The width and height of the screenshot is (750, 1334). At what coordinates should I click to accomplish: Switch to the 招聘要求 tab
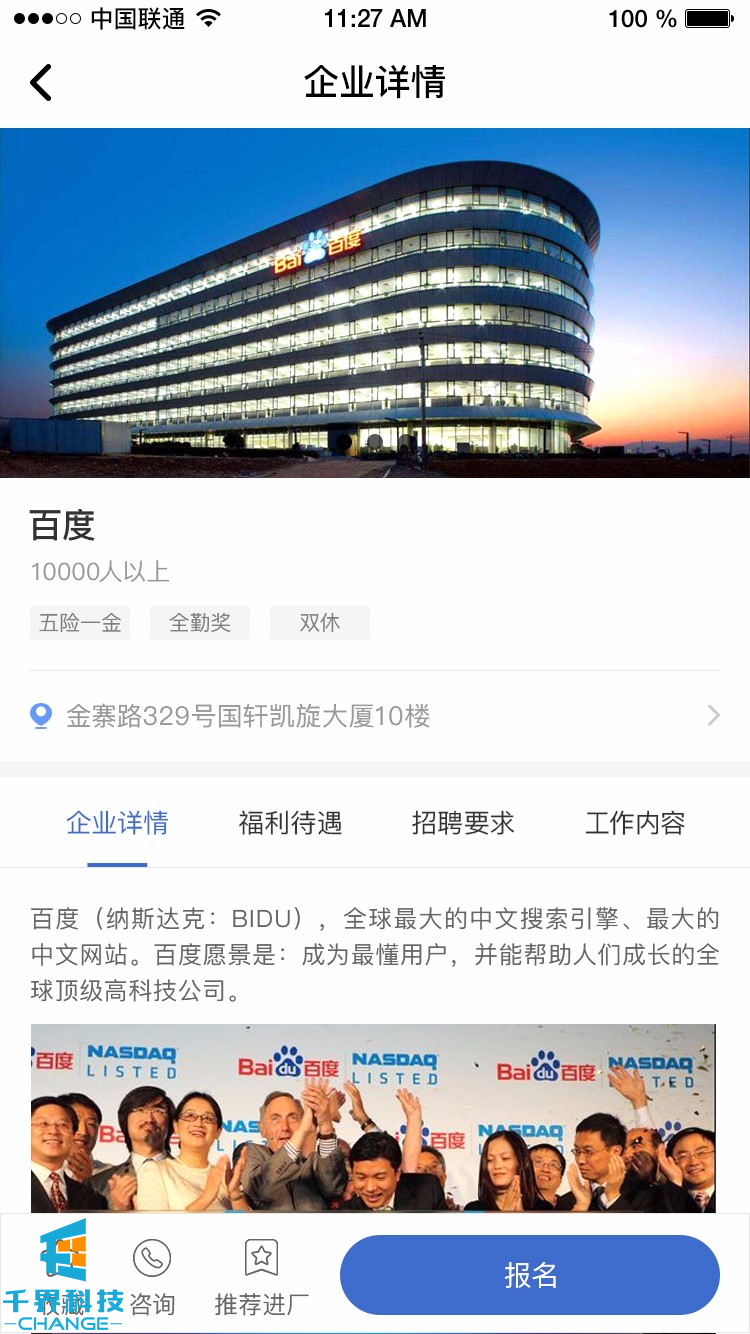tap(463, 823)
